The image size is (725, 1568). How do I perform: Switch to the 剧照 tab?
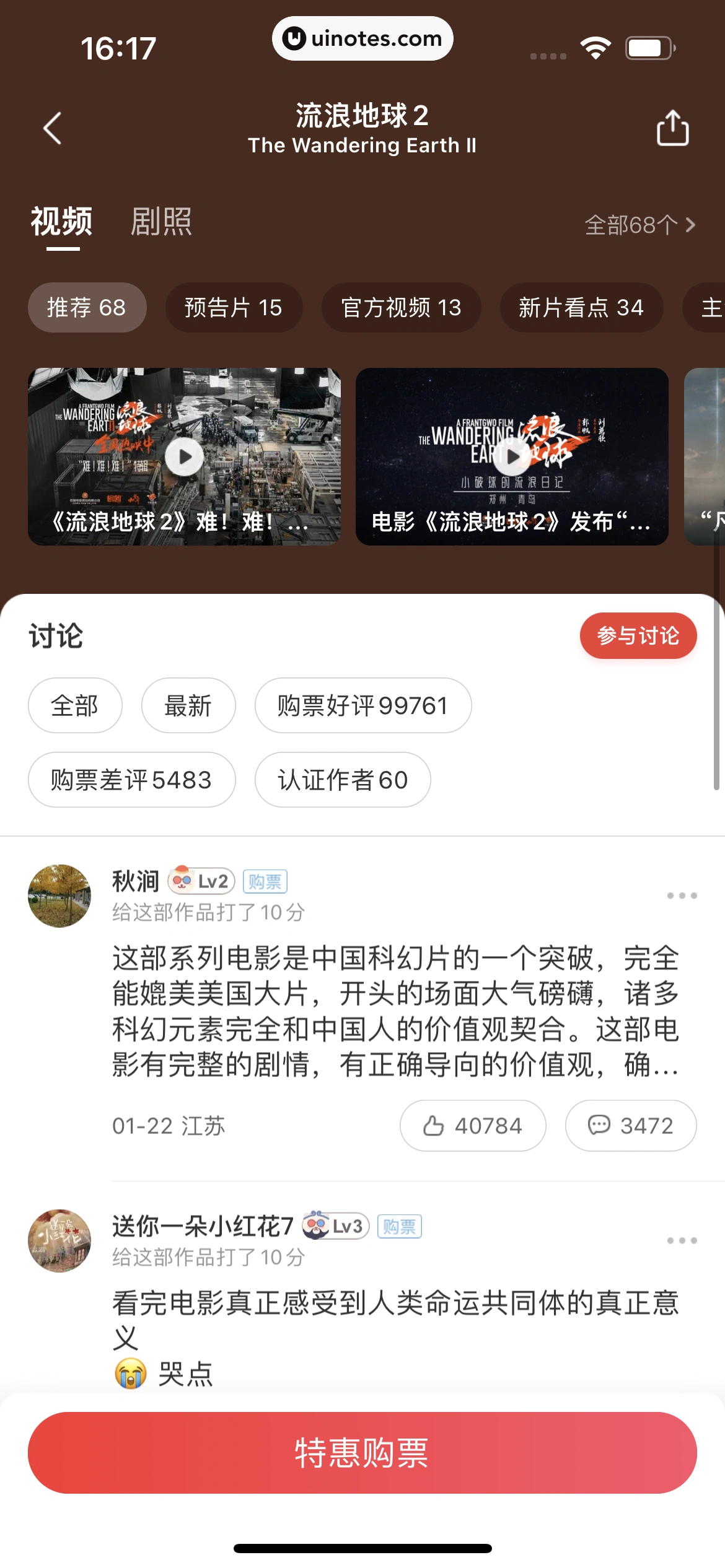pos(161,222)
